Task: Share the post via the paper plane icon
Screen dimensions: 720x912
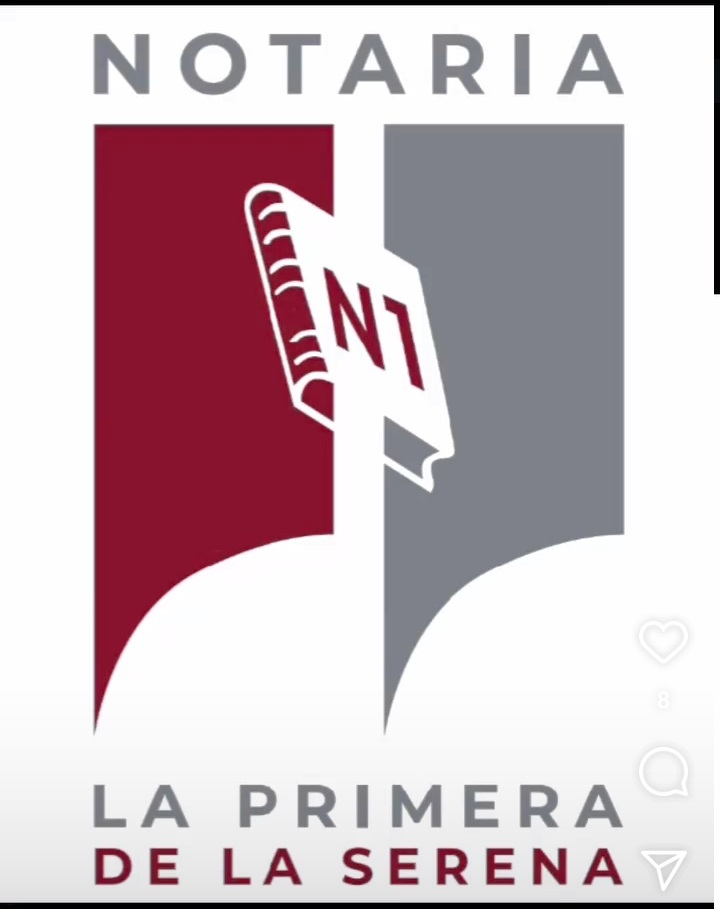Action: pos(663,869)
